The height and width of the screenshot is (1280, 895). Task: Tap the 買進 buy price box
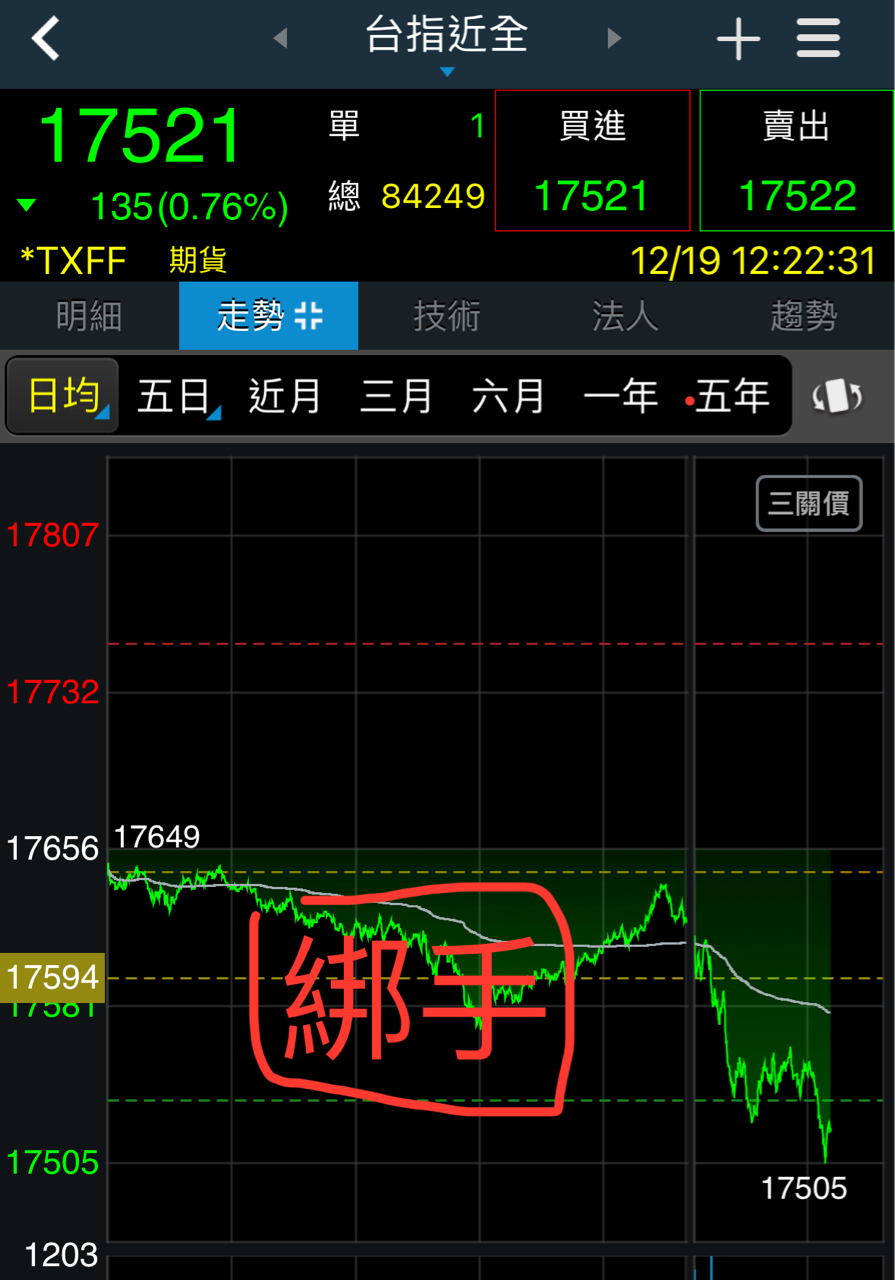(592, 161)
